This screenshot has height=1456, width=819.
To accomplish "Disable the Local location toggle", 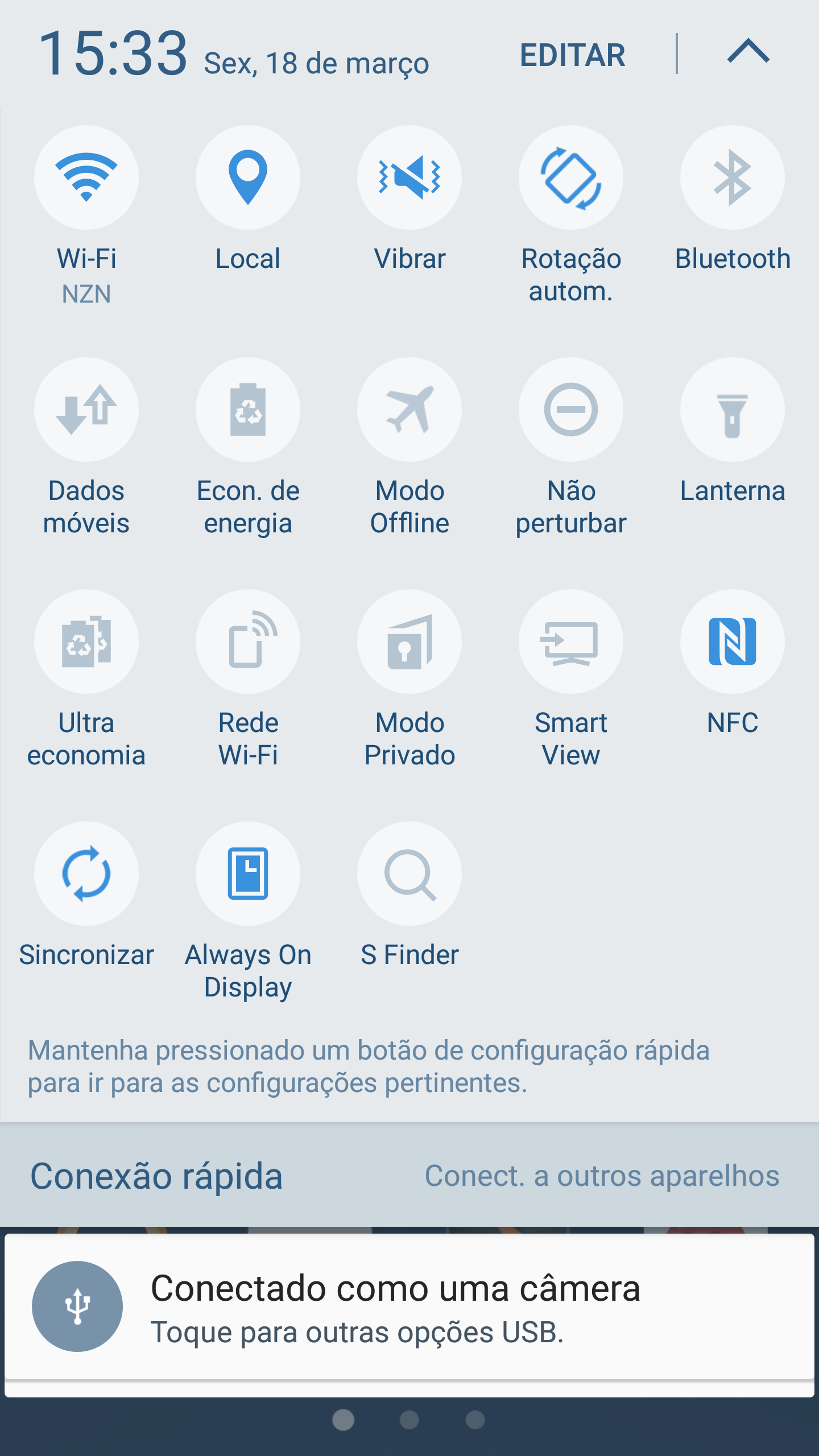I will click(248, 177).
